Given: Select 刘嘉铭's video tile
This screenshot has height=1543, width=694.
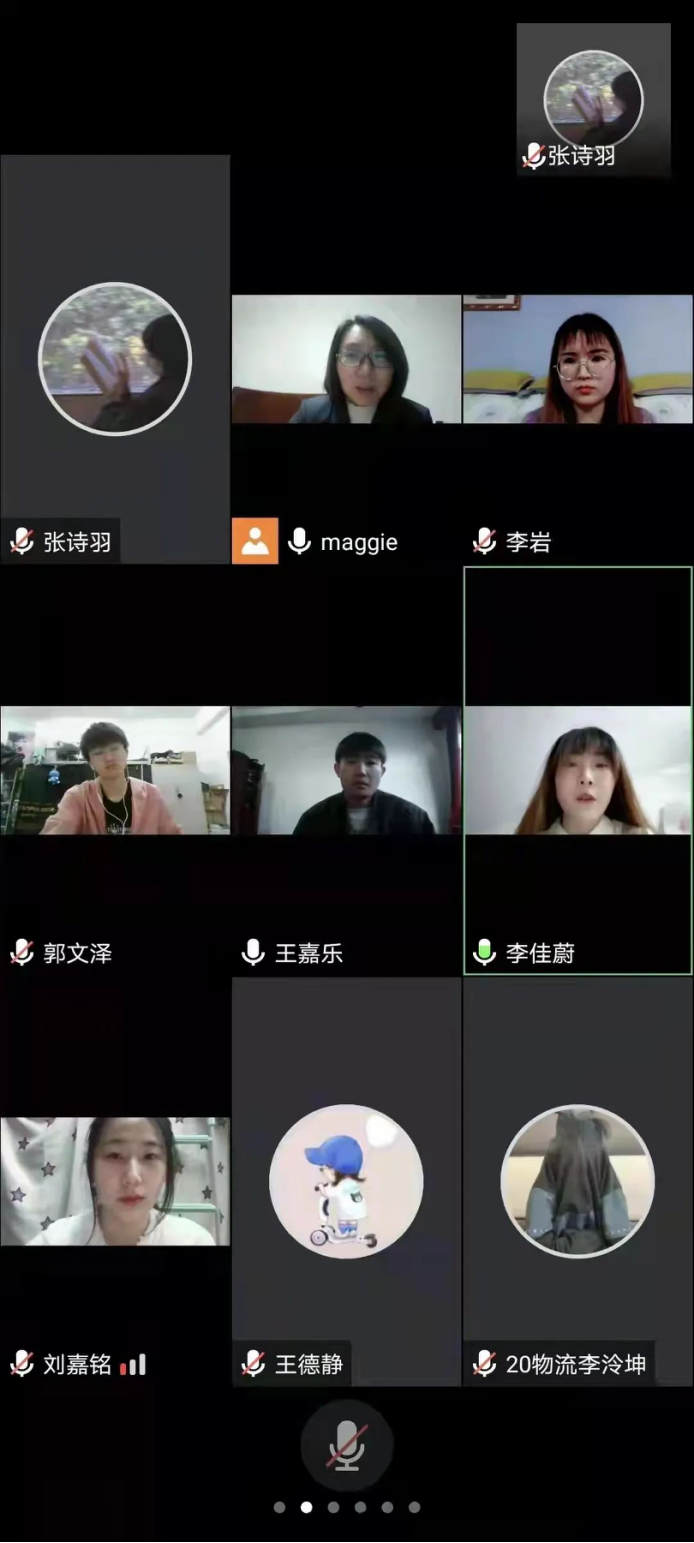Looking at the screenshot, I should (115, 1181).
